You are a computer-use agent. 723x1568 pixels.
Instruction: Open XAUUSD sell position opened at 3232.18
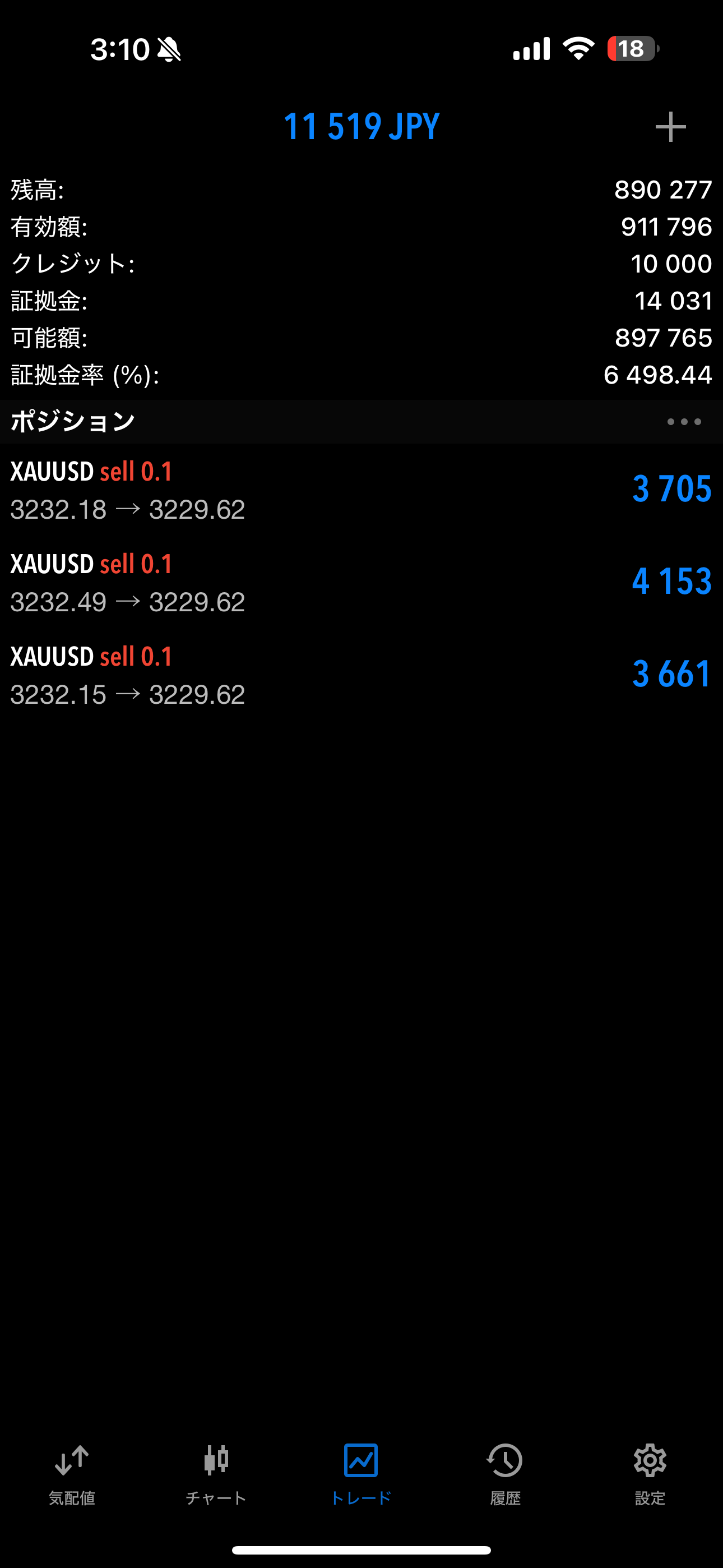pos(361,490)
